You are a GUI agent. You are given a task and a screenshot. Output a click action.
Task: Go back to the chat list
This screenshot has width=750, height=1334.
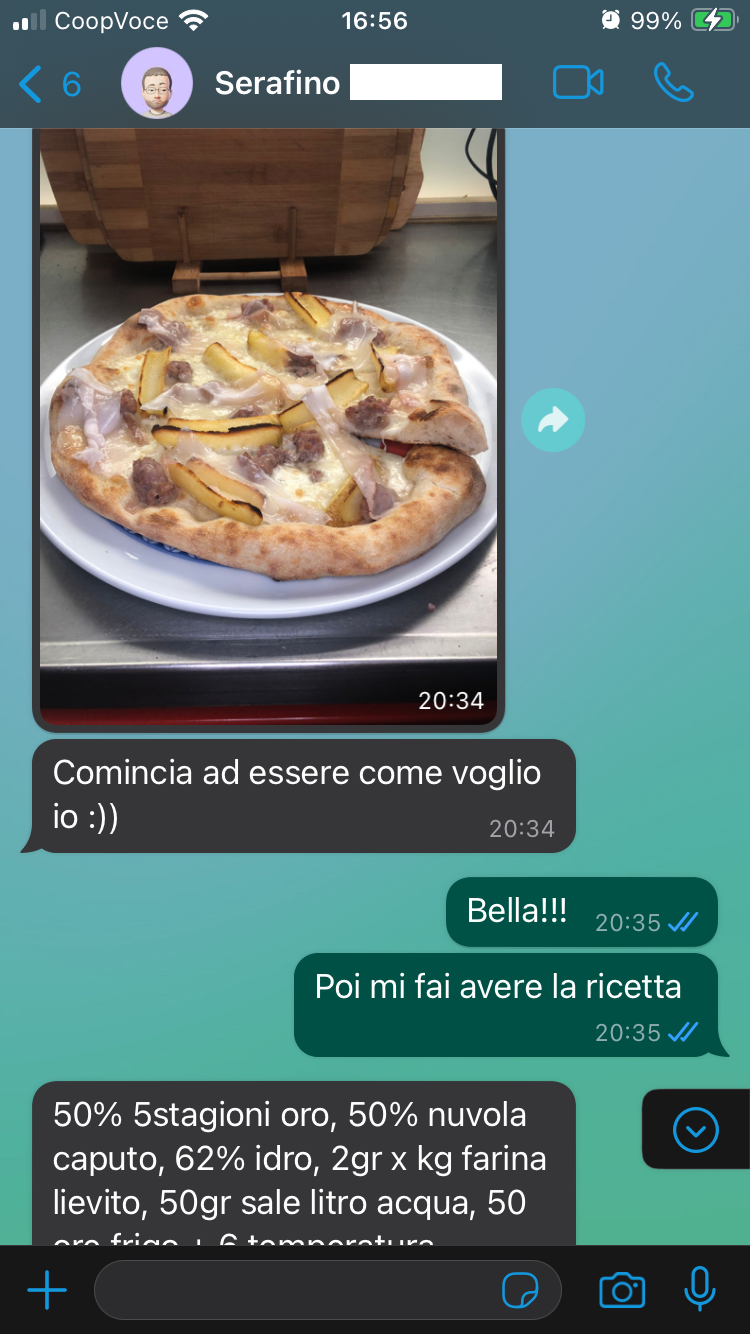tap(49, 84)
